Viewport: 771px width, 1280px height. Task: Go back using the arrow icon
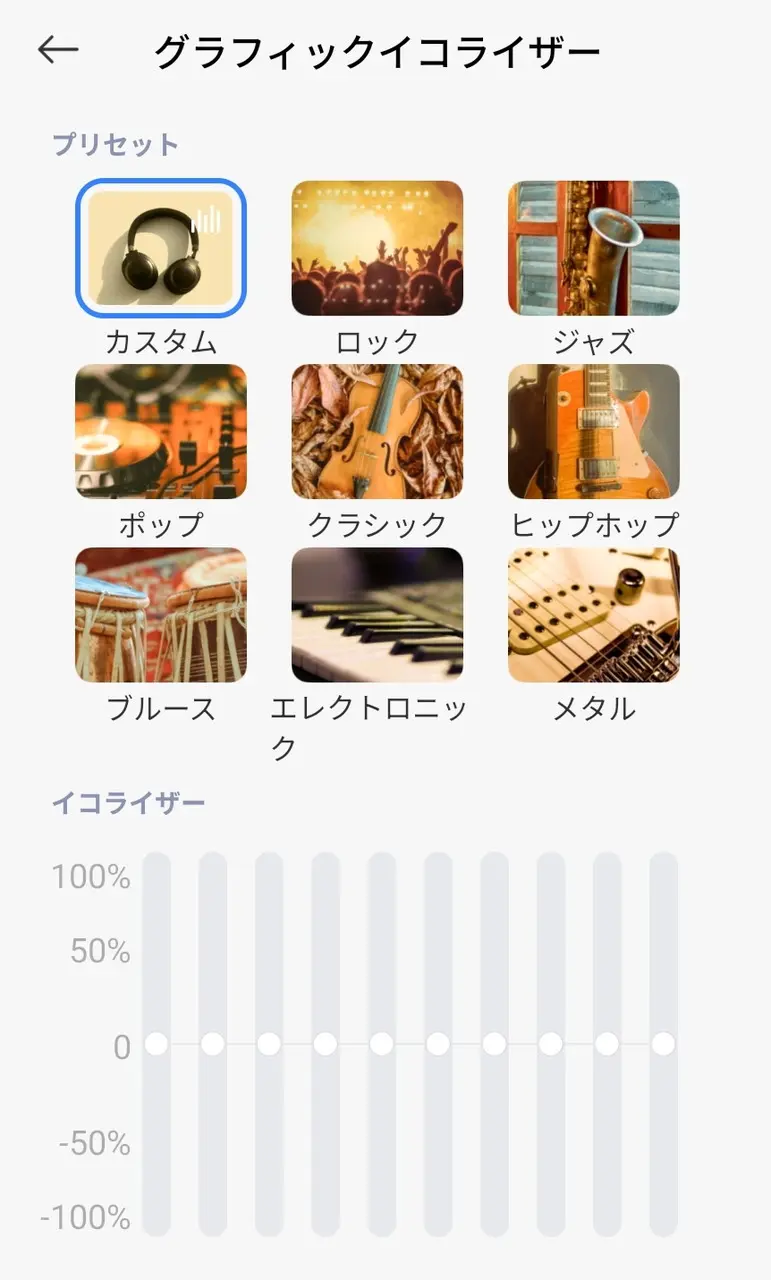(x=58, y=51)
